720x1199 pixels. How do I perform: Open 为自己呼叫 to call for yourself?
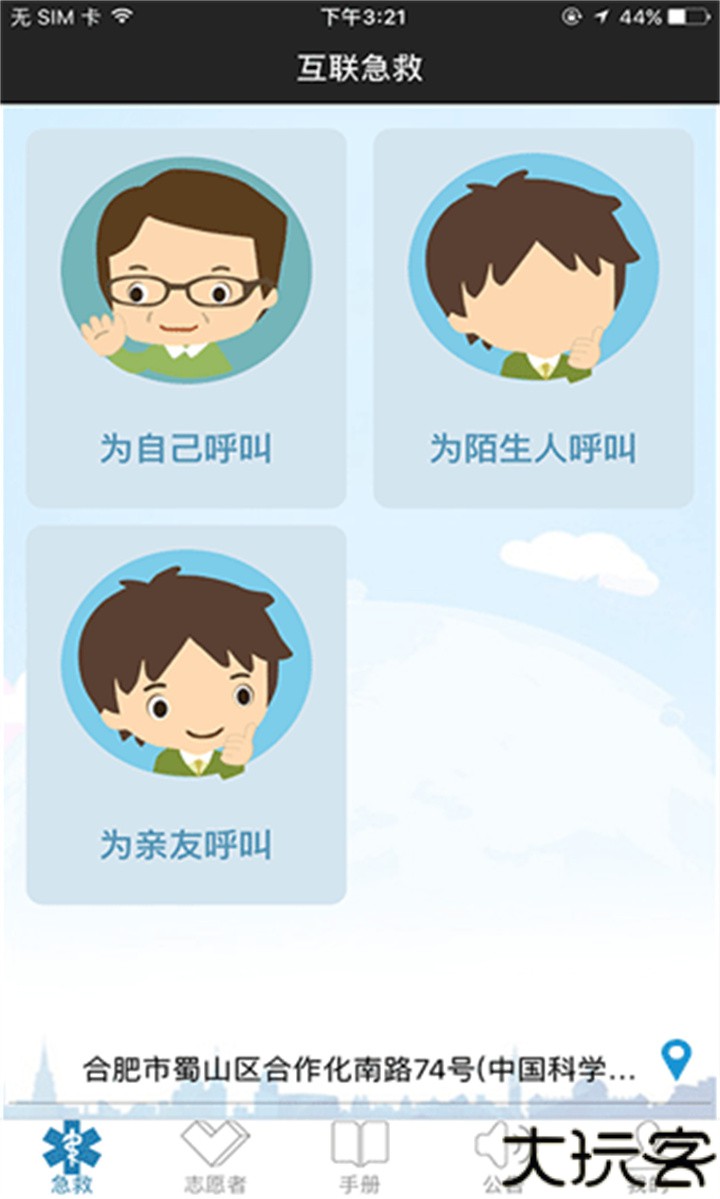(x=185, y=447)
